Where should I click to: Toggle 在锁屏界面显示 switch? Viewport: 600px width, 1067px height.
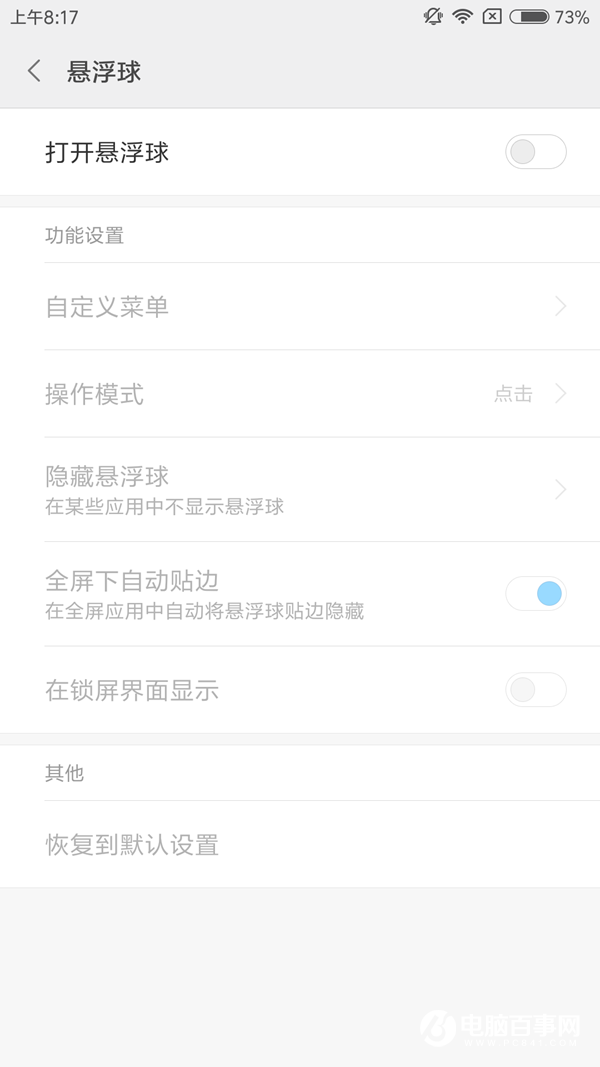535,690
